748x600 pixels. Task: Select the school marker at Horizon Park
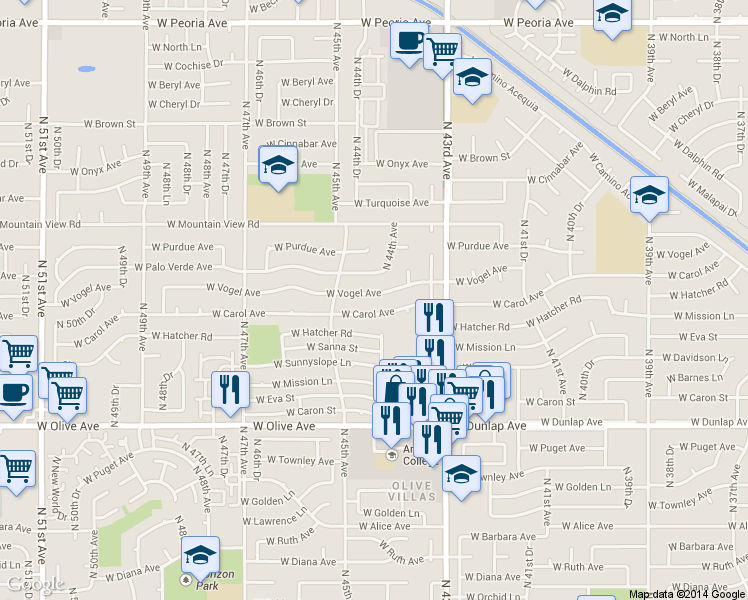200,556
